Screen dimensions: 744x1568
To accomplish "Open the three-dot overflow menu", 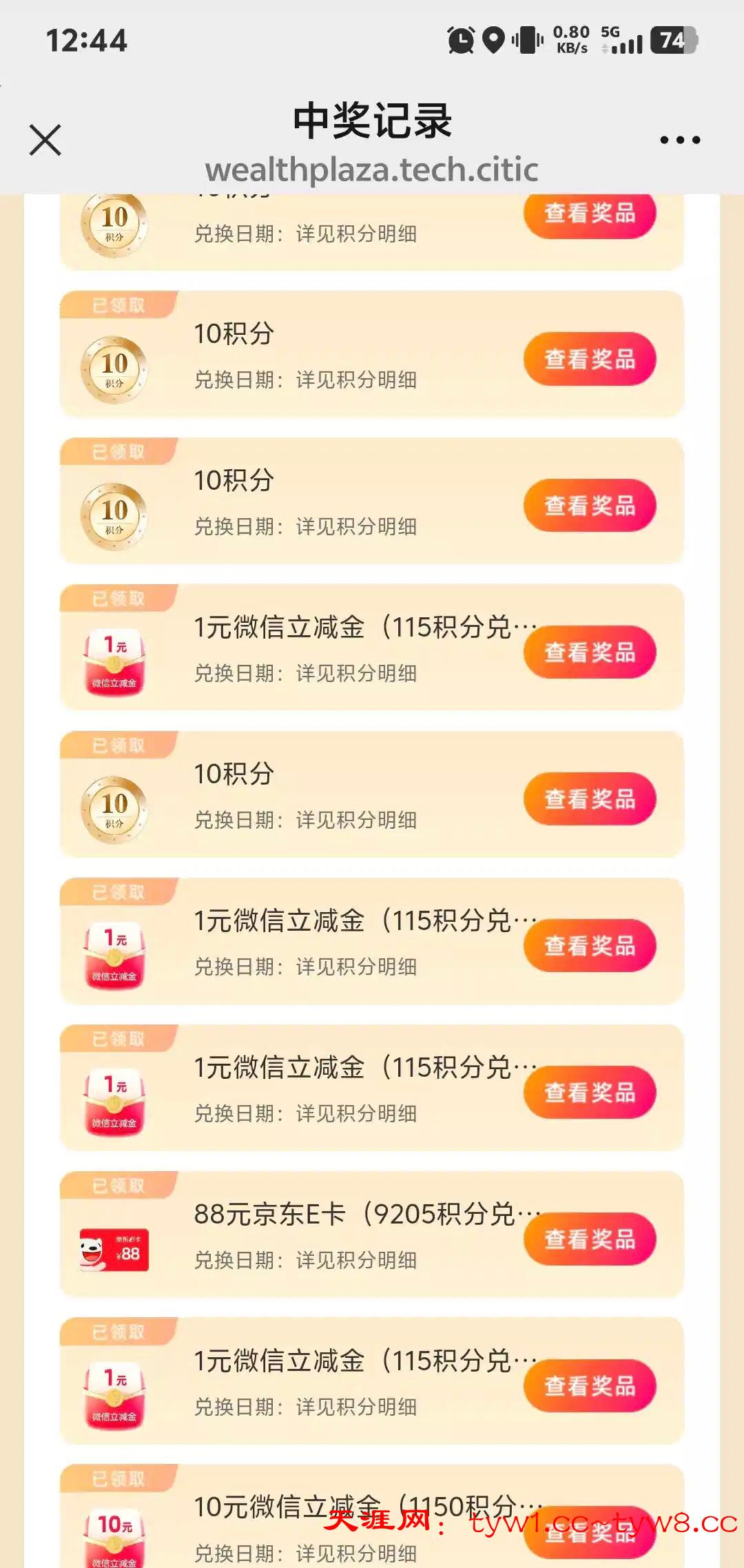I will 680,140.
